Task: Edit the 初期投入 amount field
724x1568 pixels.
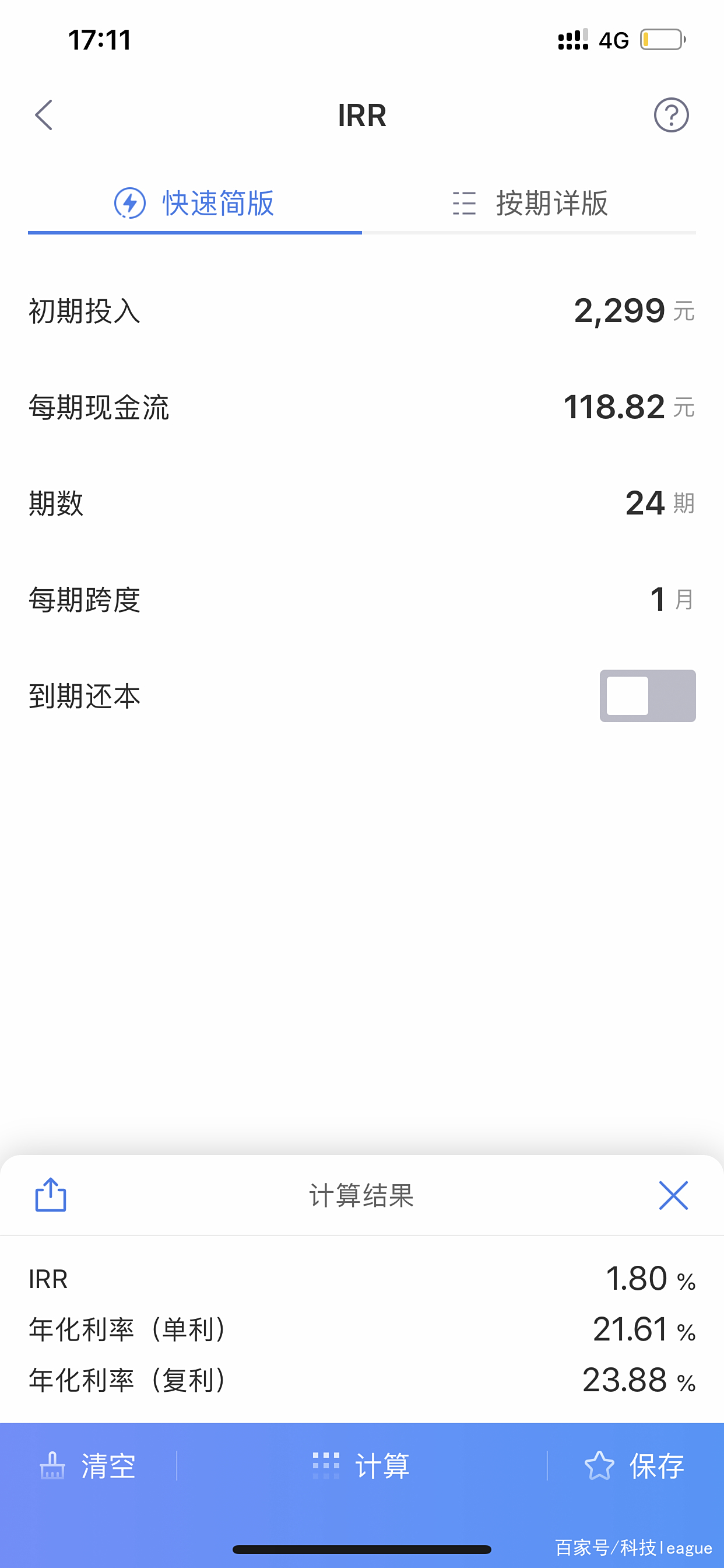Action: [x=618, y=311]
